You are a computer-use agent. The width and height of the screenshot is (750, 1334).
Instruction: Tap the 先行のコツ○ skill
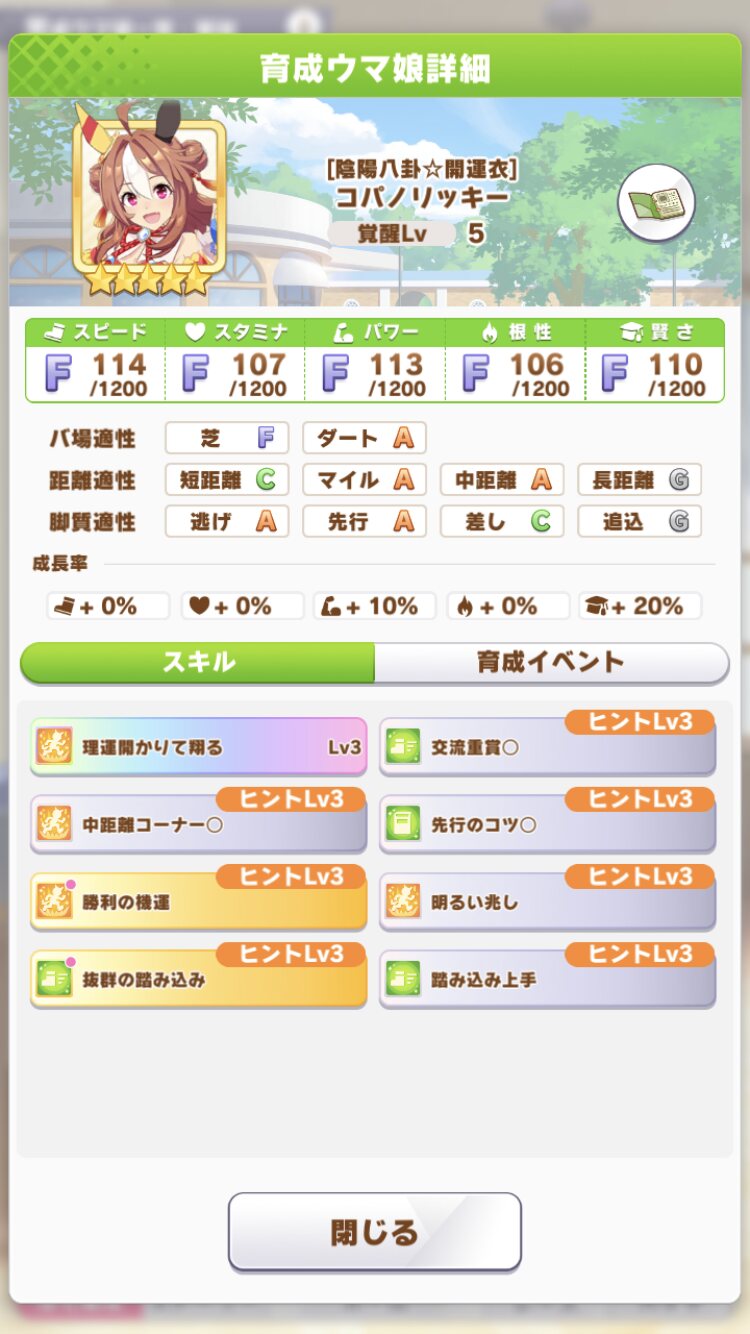(x=547, y=824)
